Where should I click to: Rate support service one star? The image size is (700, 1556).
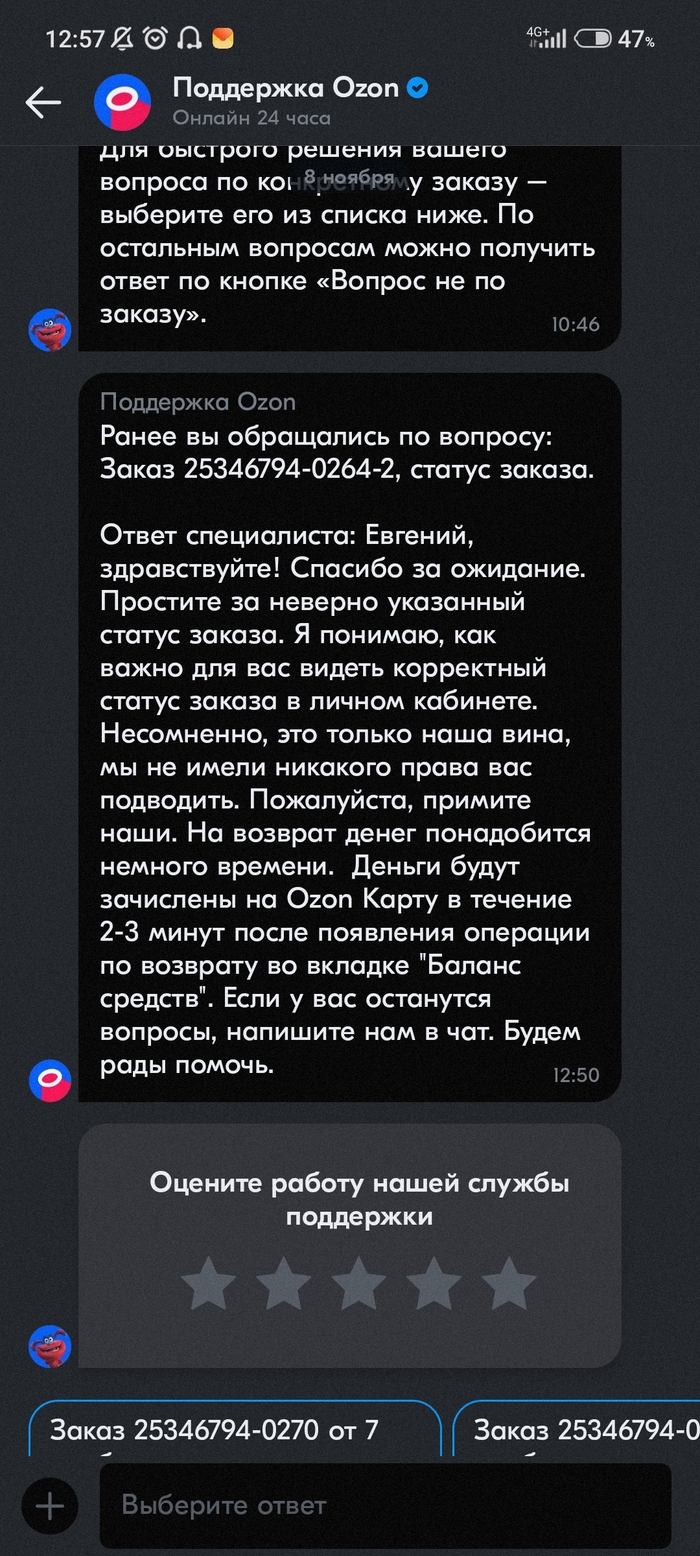[208, 1283]
